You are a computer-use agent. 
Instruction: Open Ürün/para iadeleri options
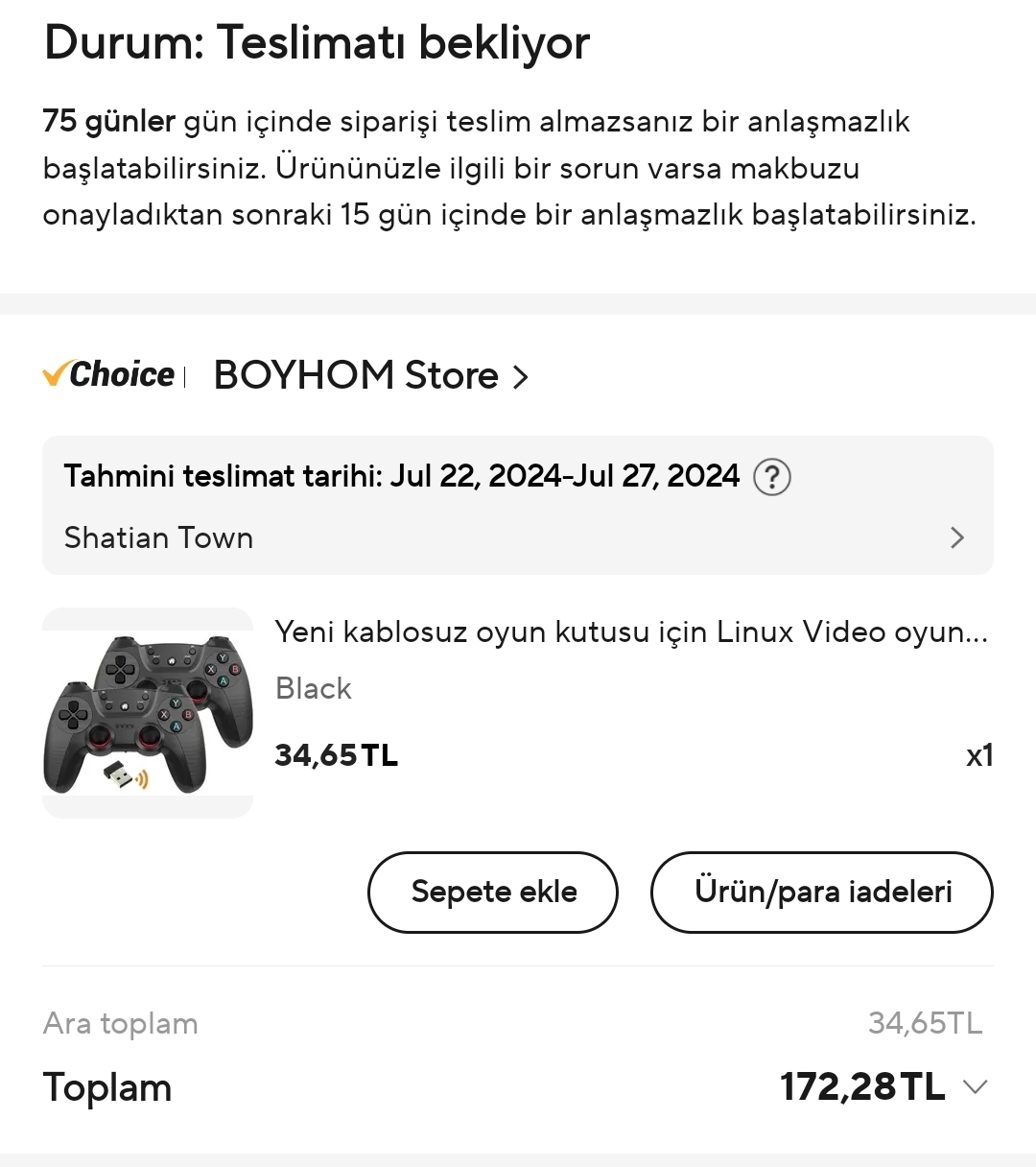(822, 892)
